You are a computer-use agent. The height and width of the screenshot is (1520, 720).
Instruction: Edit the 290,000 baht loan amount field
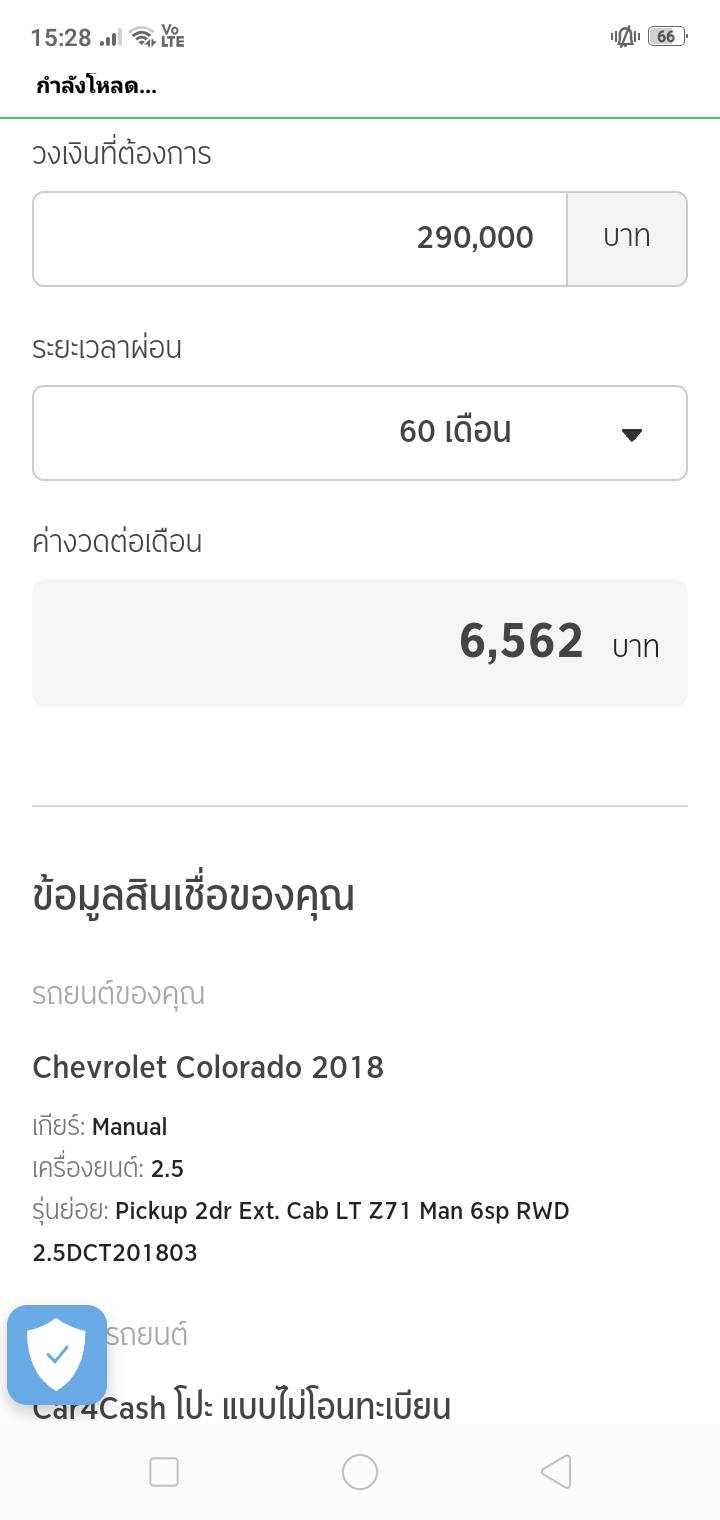pos(300,239)
